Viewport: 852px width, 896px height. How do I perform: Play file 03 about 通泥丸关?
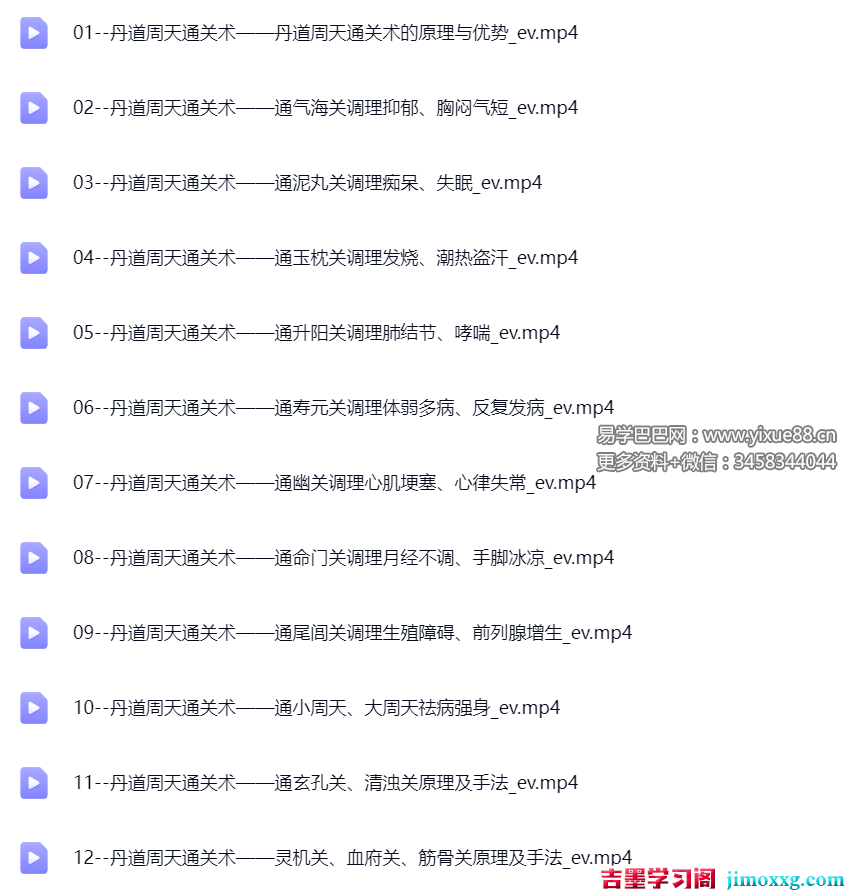(x=307, y=183)
